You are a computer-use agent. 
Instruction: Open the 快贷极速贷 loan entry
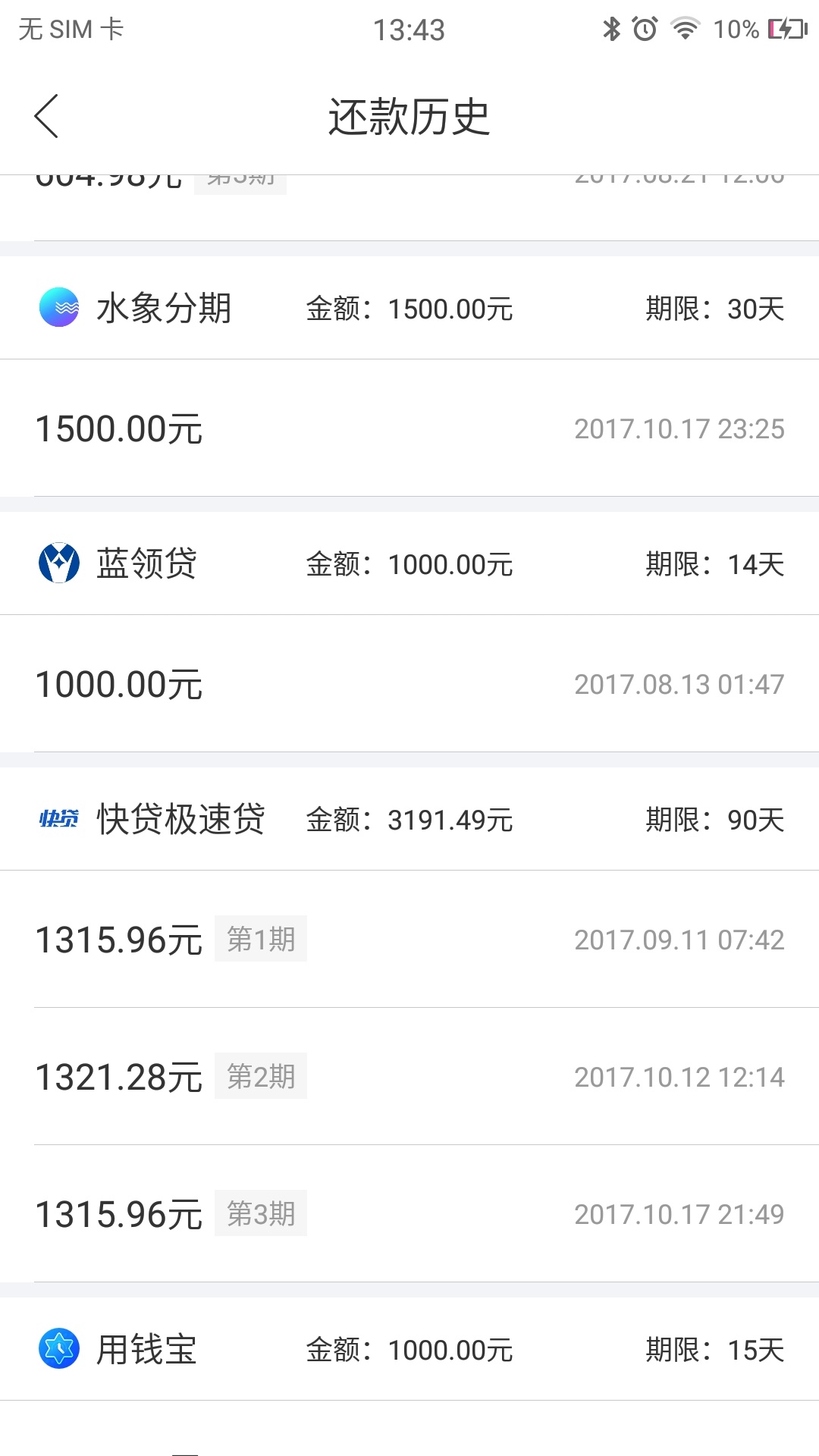tap(409, 819)
